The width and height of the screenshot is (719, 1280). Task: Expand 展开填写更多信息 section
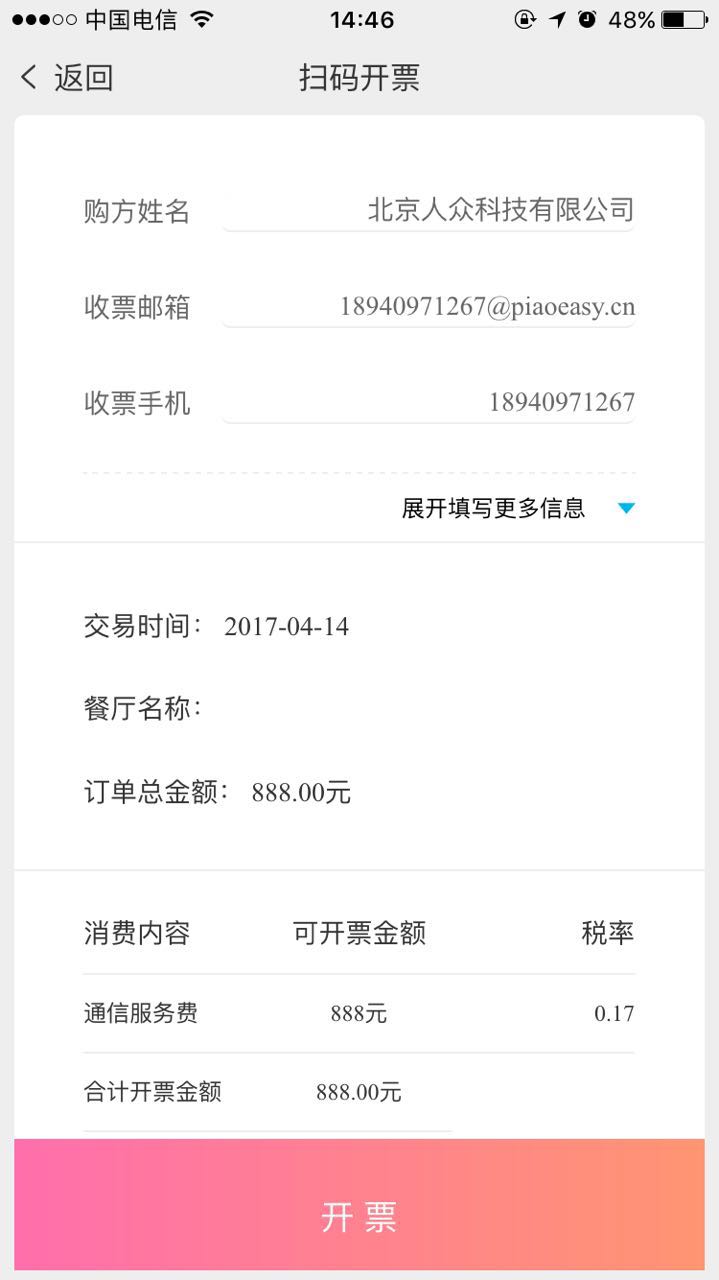pos(517,508)
